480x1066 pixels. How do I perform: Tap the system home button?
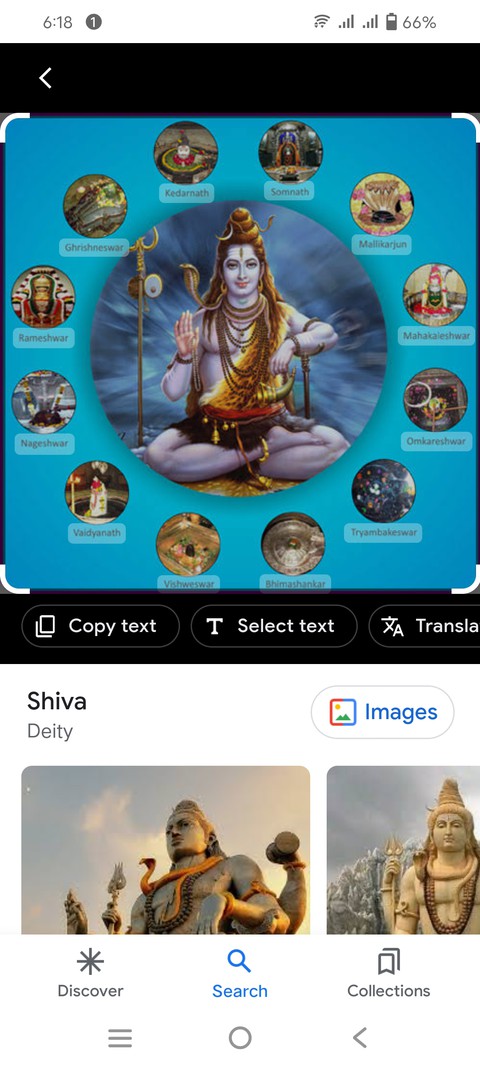[x=240, y=1038]
